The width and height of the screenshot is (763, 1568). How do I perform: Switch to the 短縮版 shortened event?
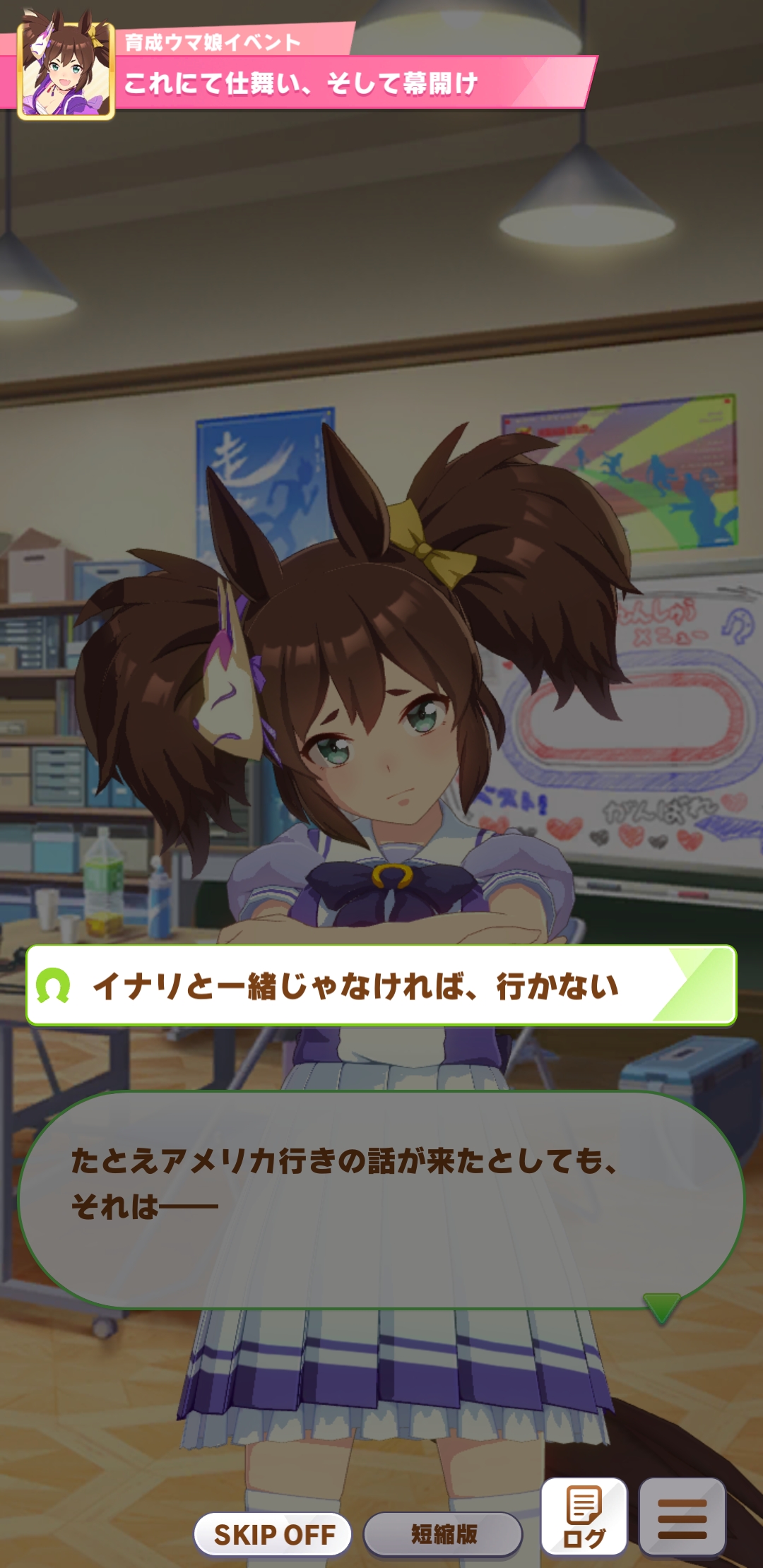(x=443, y=1534)
